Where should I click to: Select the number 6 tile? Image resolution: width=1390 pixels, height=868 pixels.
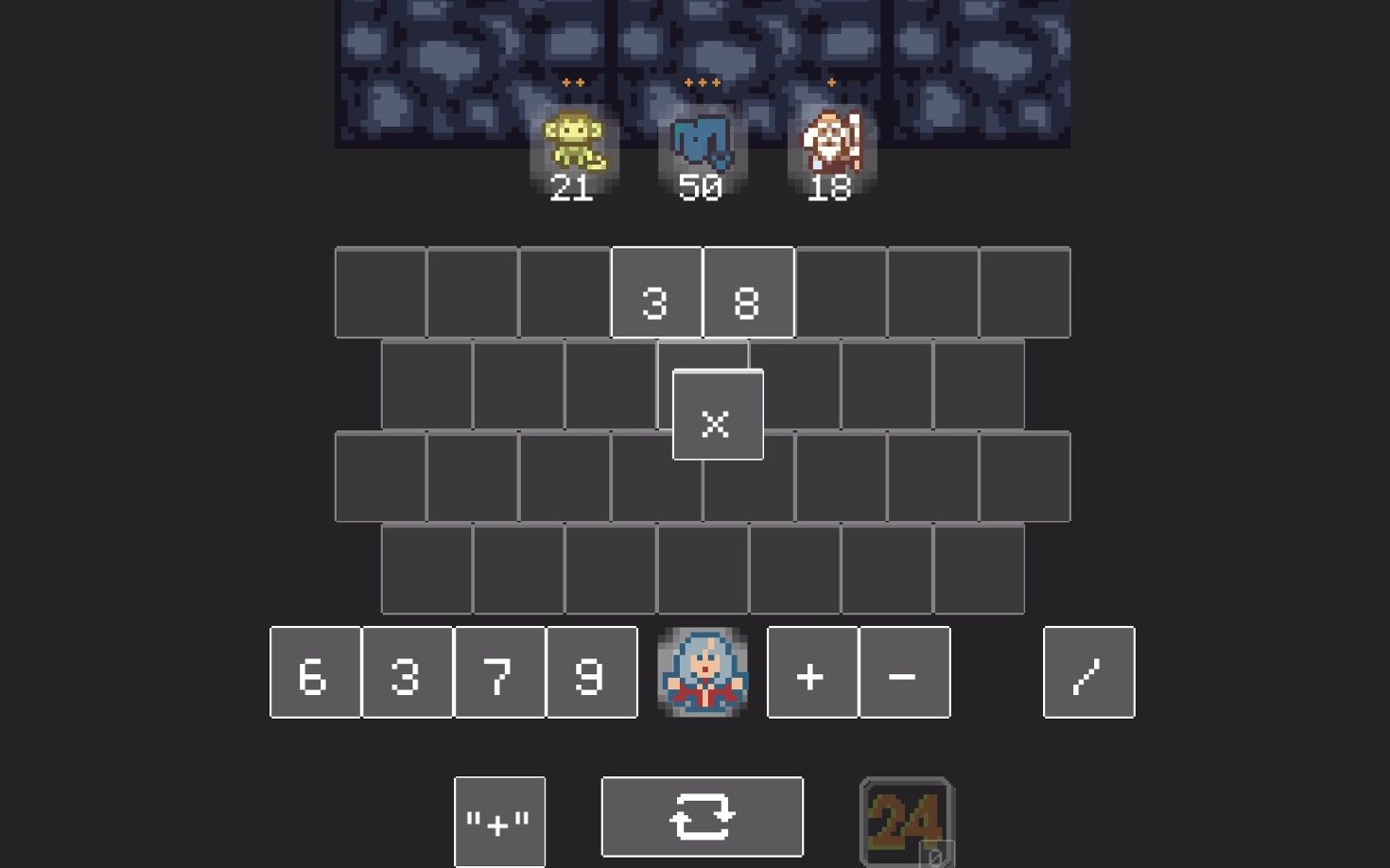coord(315,672)
